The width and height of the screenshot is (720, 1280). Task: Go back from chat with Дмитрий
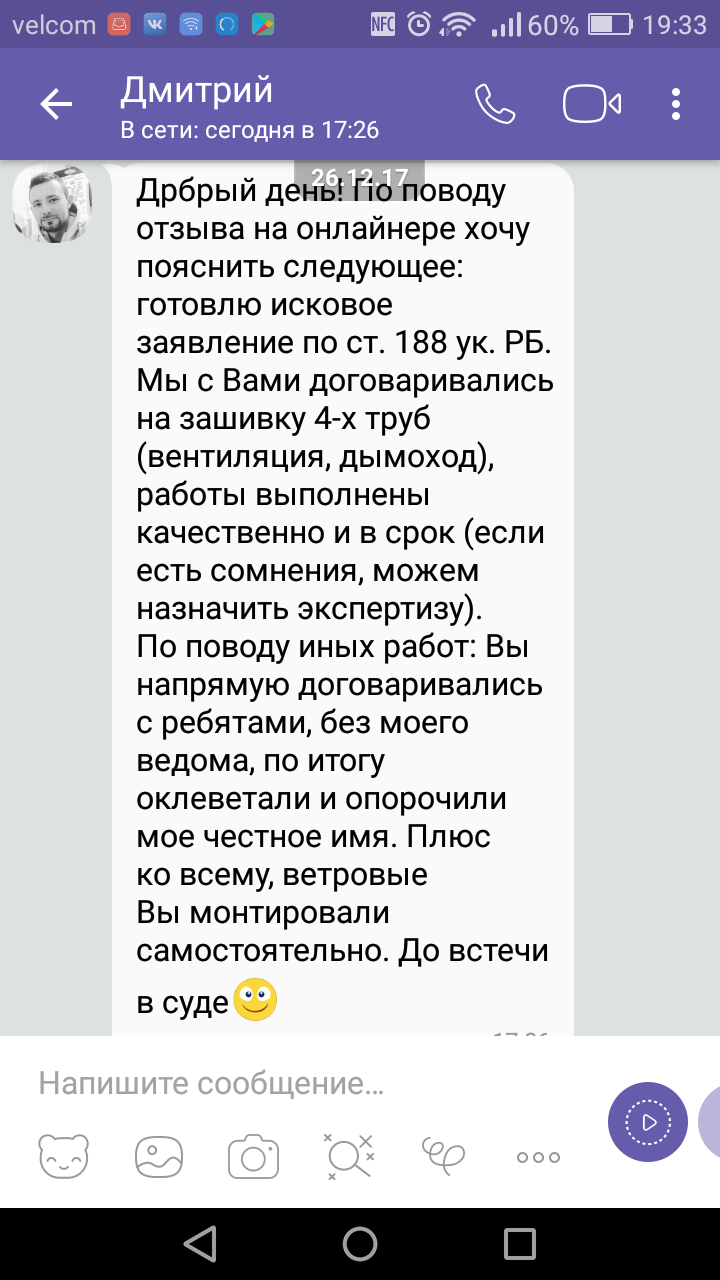pyautogui.click(x=55, y=104)
